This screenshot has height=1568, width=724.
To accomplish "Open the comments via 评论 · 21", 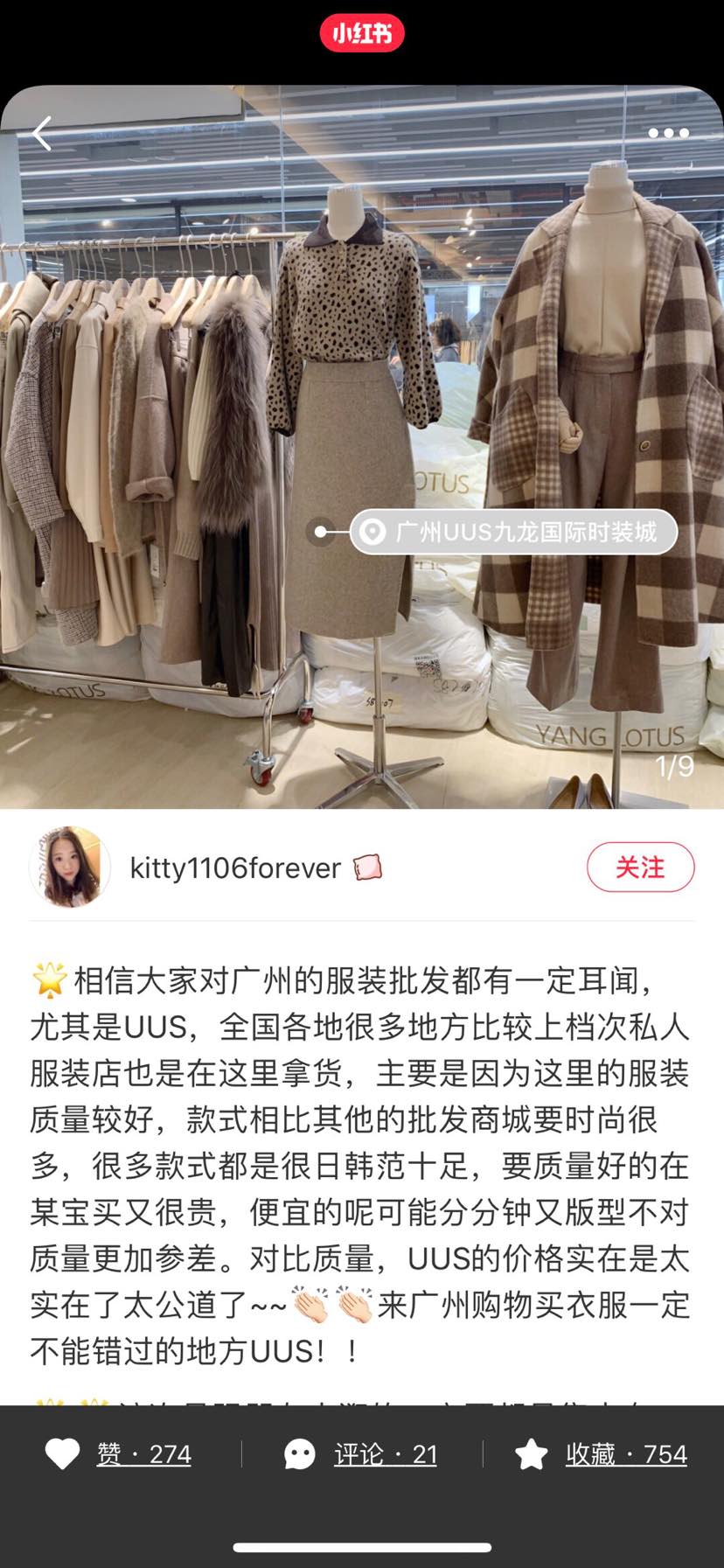I will point(361,1454).
